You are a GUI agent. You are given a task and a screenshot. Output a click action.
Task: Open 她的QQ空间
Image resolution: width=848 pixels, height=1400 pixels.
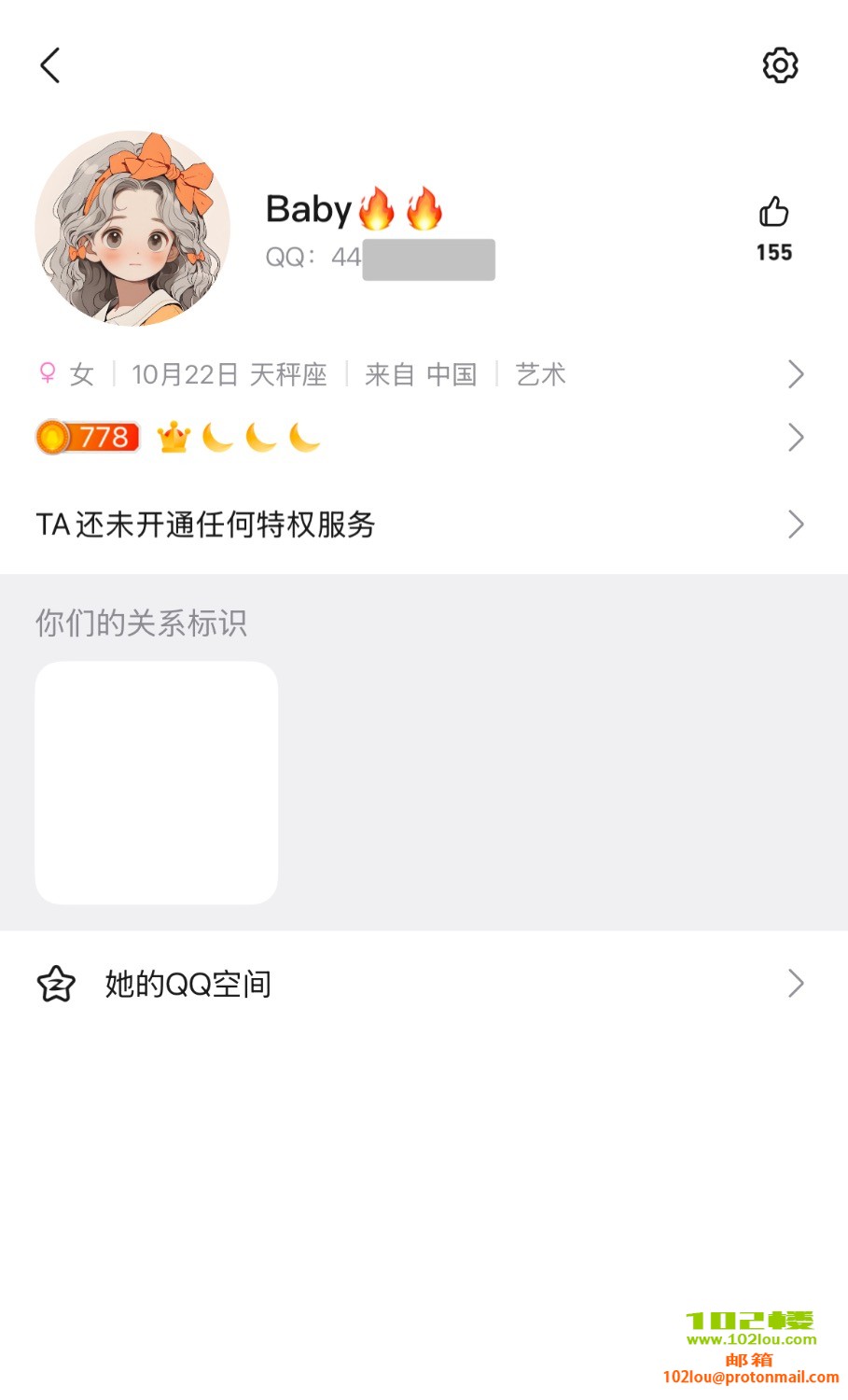[420, 984]
